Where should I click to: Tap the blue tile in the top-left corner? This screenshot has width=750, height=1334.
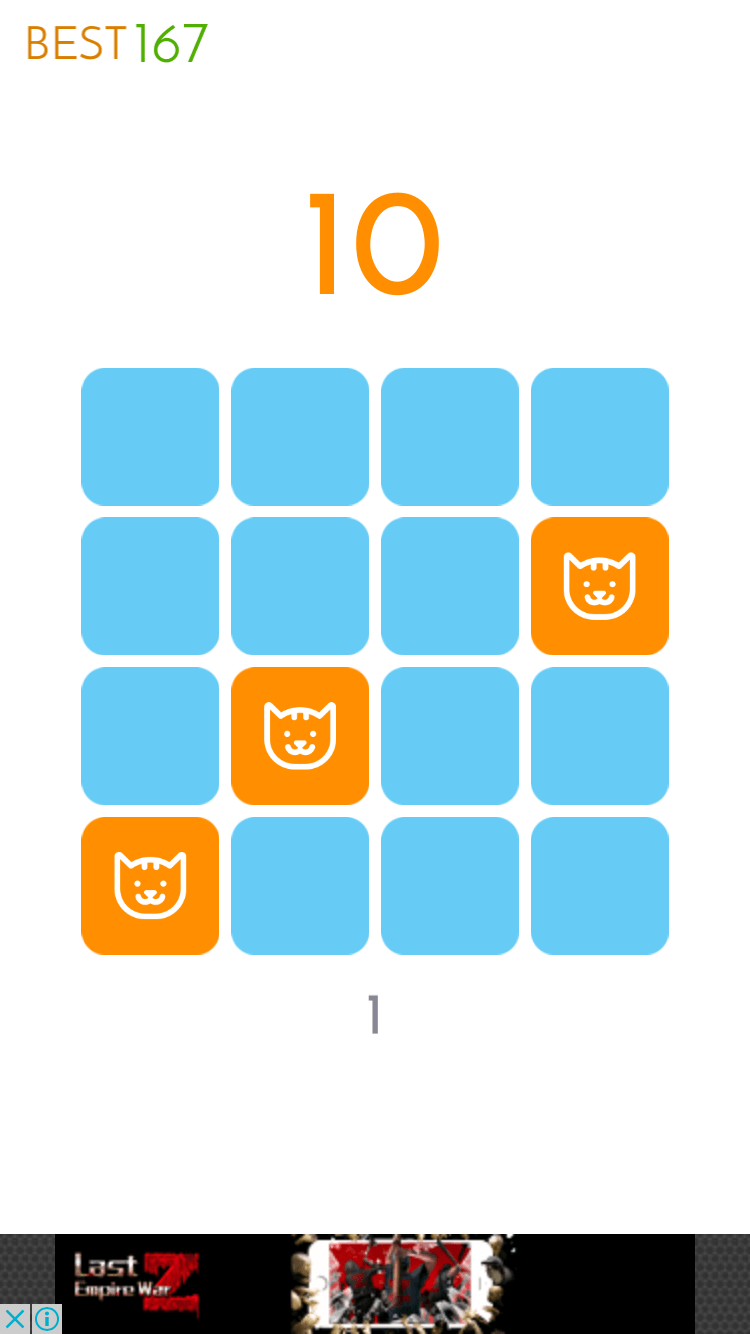(150, 437)
